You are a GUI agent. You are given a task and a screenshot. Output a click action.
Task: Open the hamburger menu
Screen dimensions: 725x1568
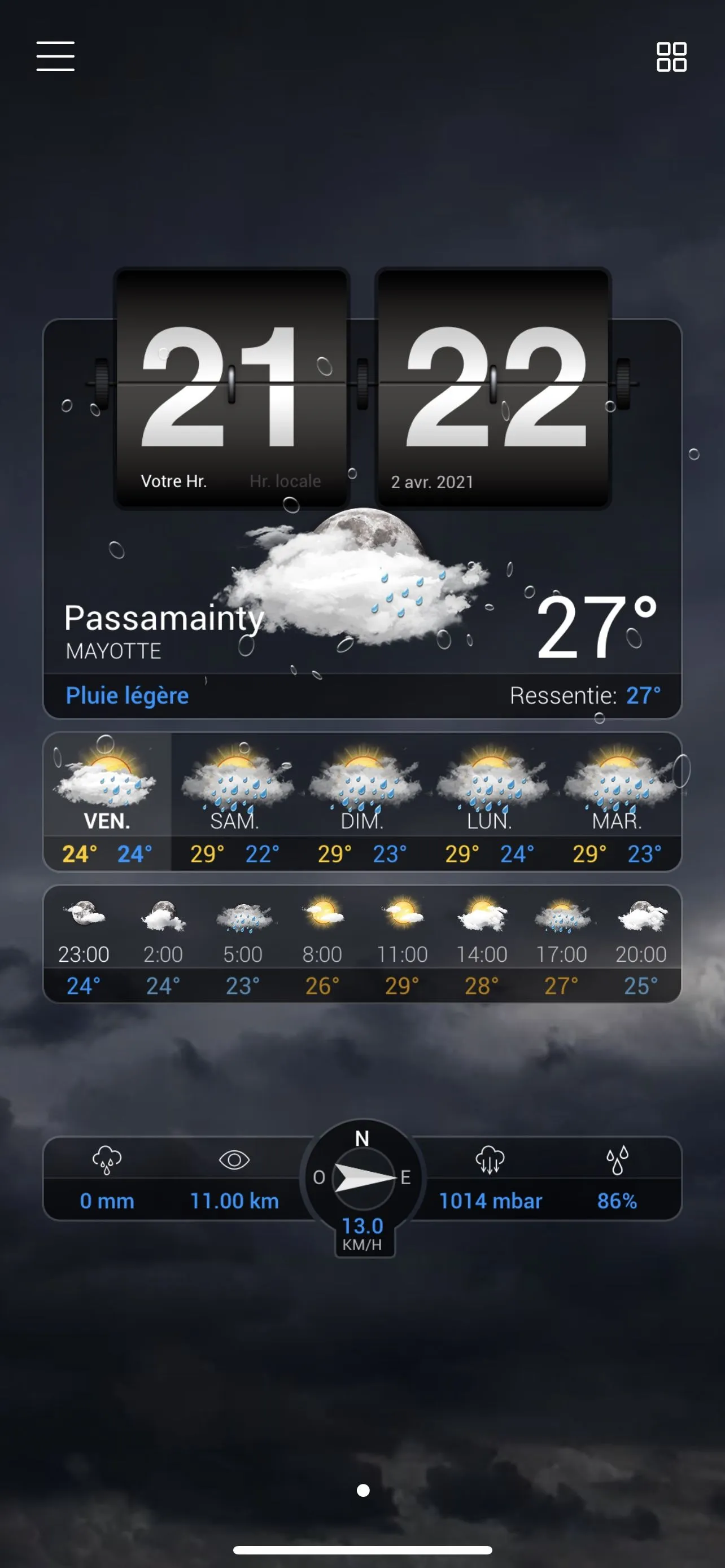point(55,56)
